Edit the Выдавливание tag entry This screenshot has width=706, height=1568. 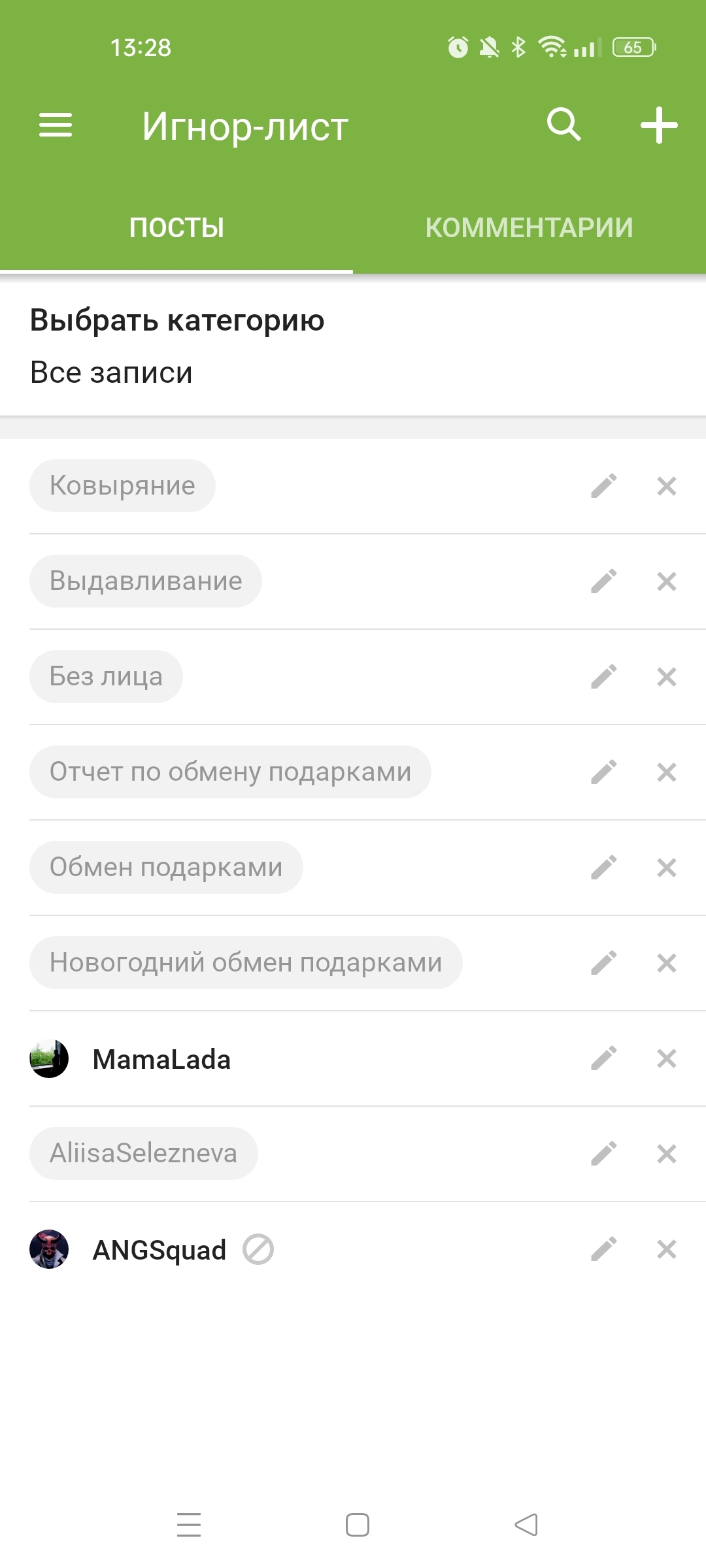(x=604, y=581)
